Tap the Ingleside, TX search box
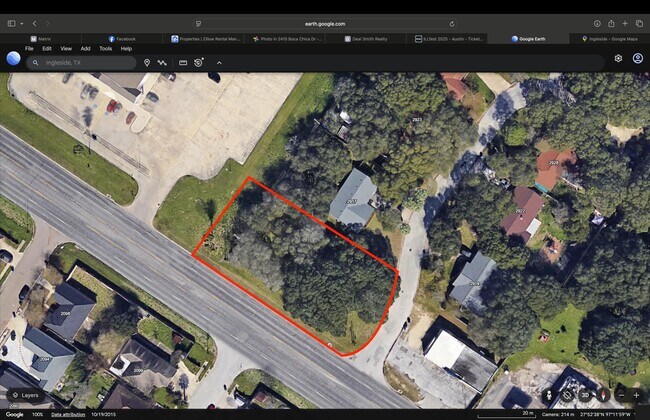650x420 pixels. click(x=82, y=63)
